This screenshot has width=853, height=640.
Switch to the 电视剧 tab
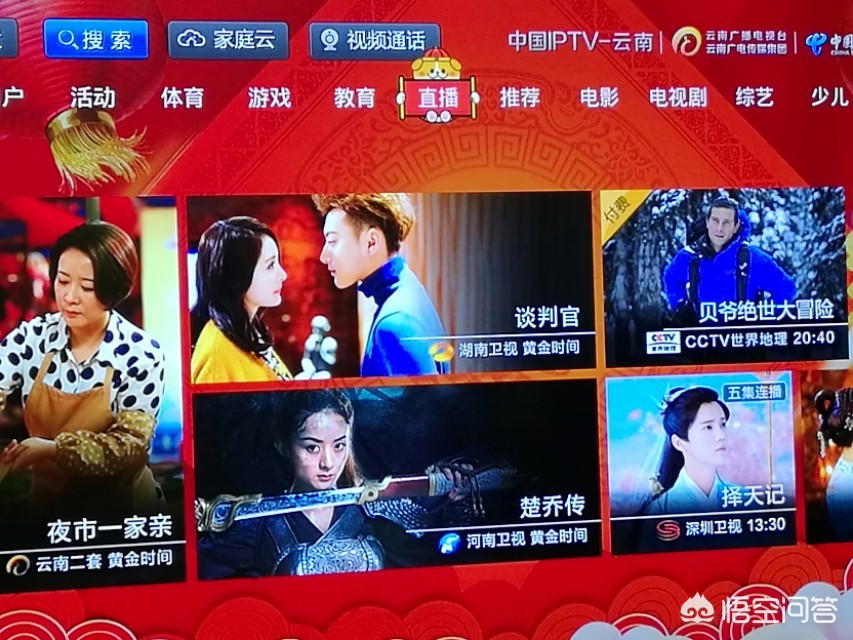[678, 97]
